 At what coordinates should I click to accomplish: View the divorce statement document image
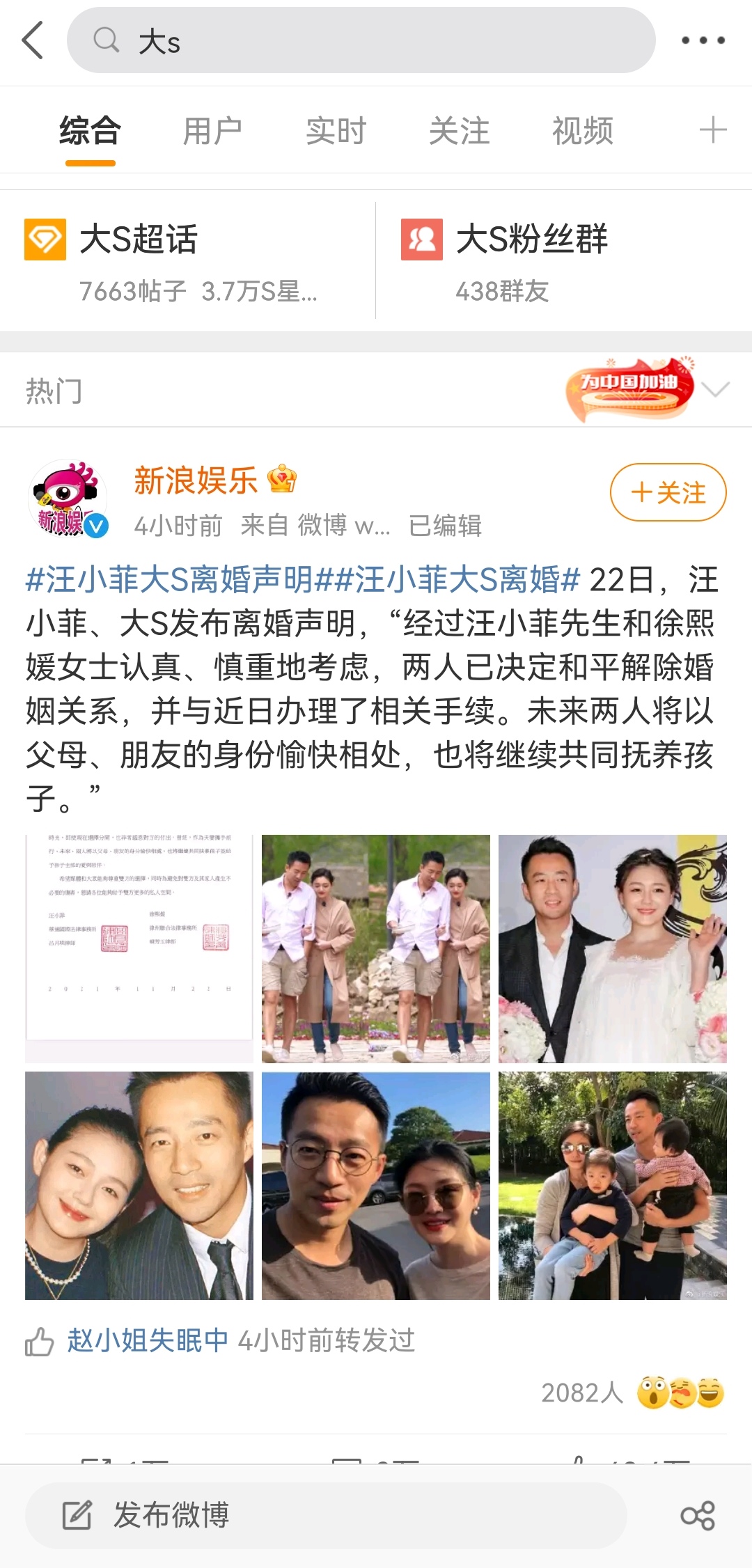pos(139,948)
